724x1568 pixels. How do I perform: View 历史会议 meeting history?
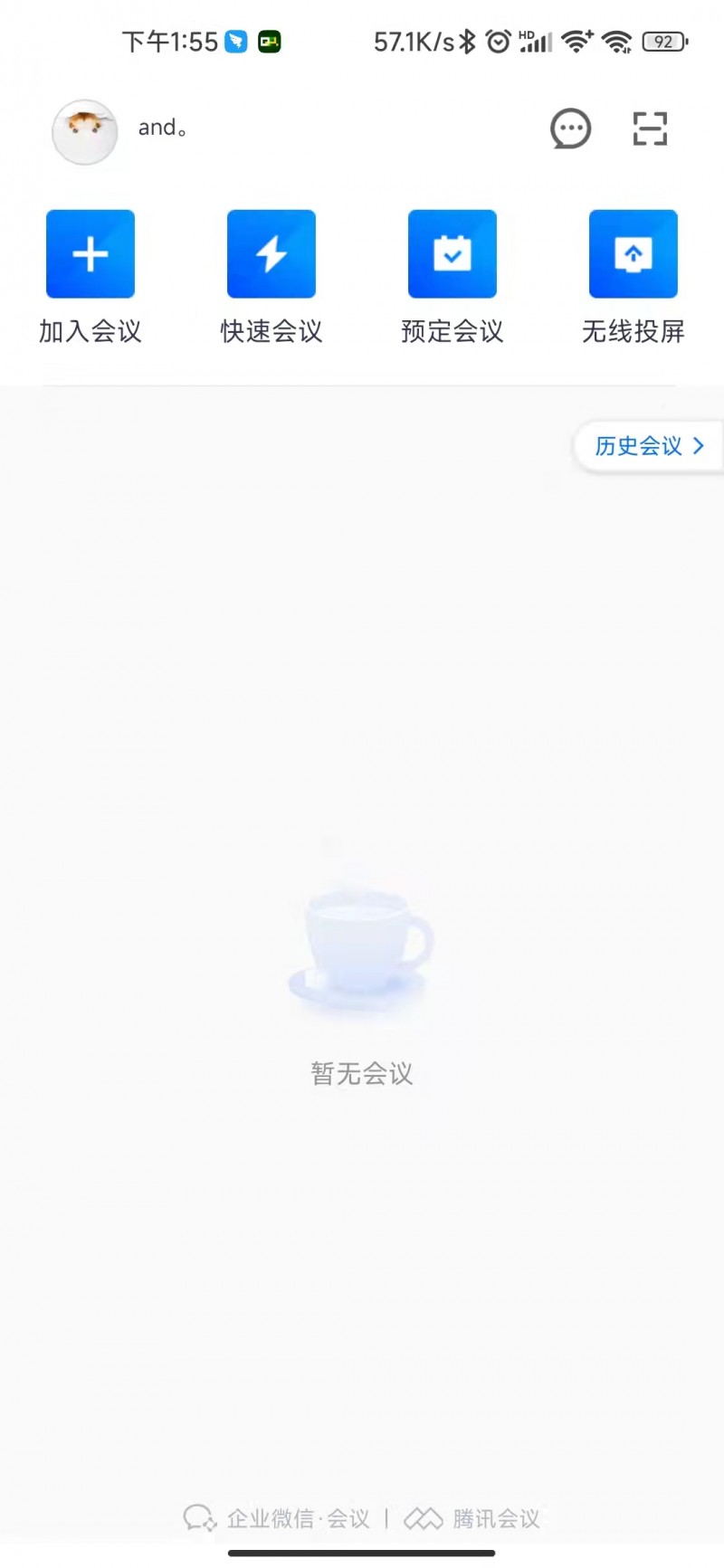point(648,446)
